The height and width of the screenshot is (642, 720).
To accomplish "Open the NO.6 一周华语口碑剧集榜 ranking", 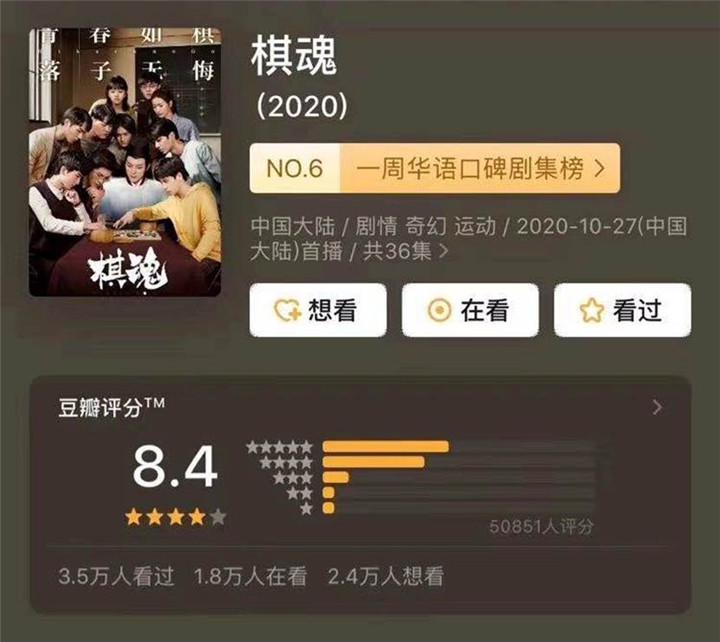I will (435, 169).
